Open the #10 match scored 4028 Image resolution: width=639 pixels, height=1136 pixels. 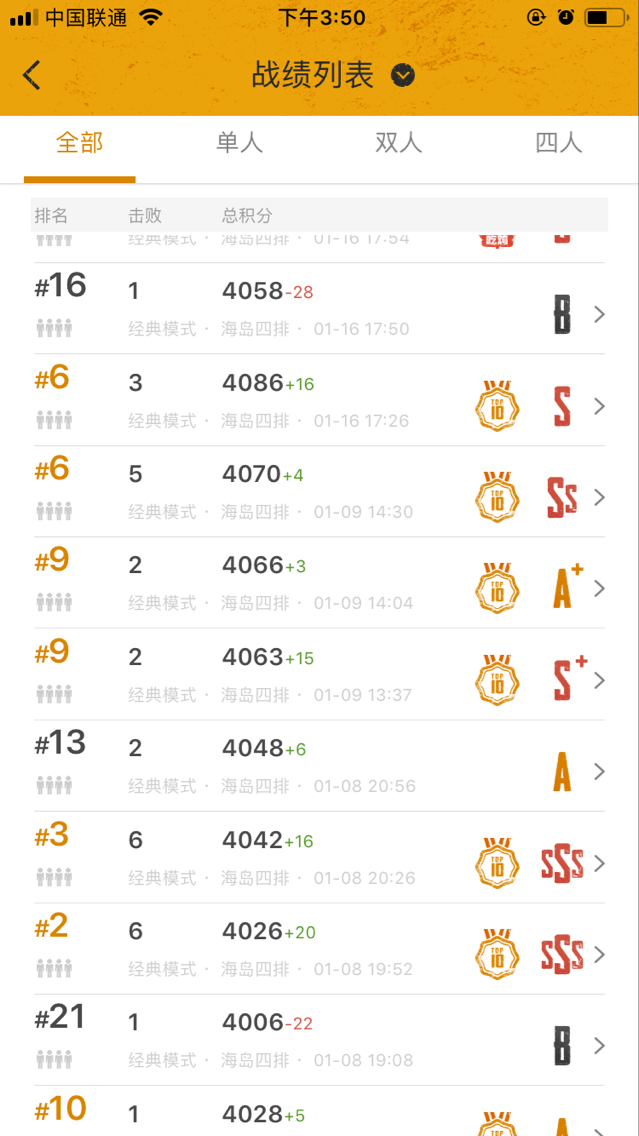(320, 1111)
